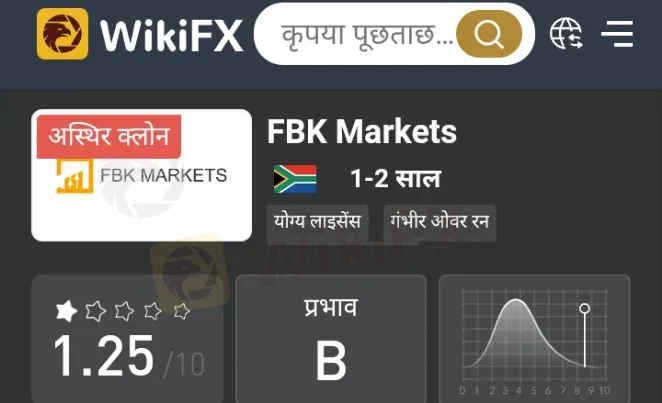
Task: Open the language globe switcher
Action: 566,35
